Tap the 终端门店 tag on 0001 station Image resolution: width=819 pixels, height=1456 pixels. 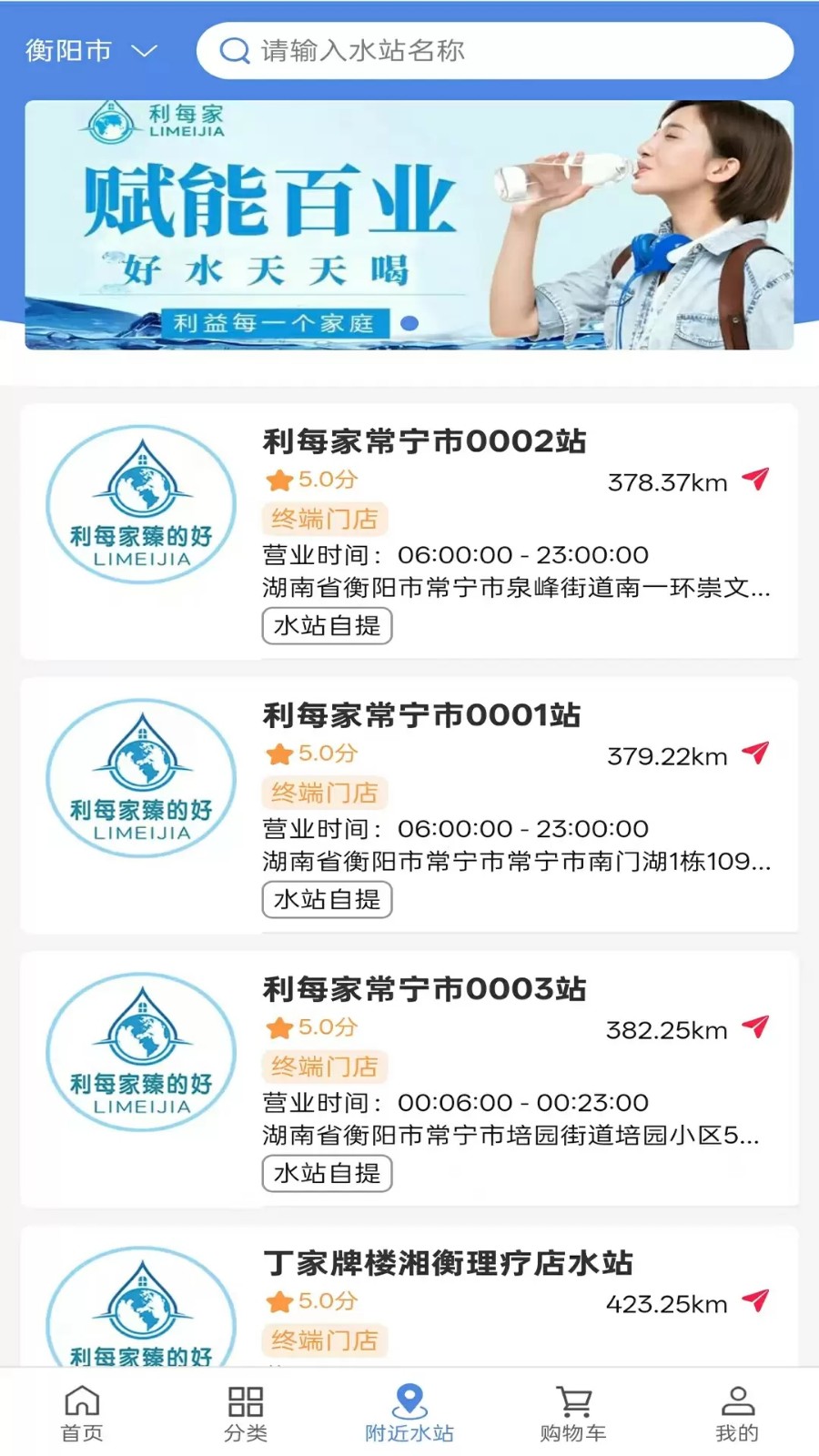pos(324,792)
